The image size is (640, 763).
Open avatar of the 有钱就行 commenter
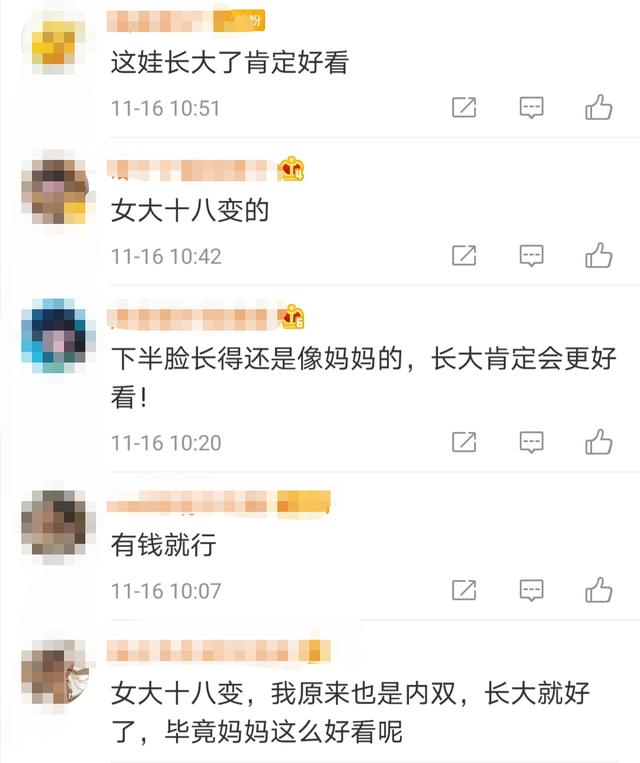click(x=51, y=521)
